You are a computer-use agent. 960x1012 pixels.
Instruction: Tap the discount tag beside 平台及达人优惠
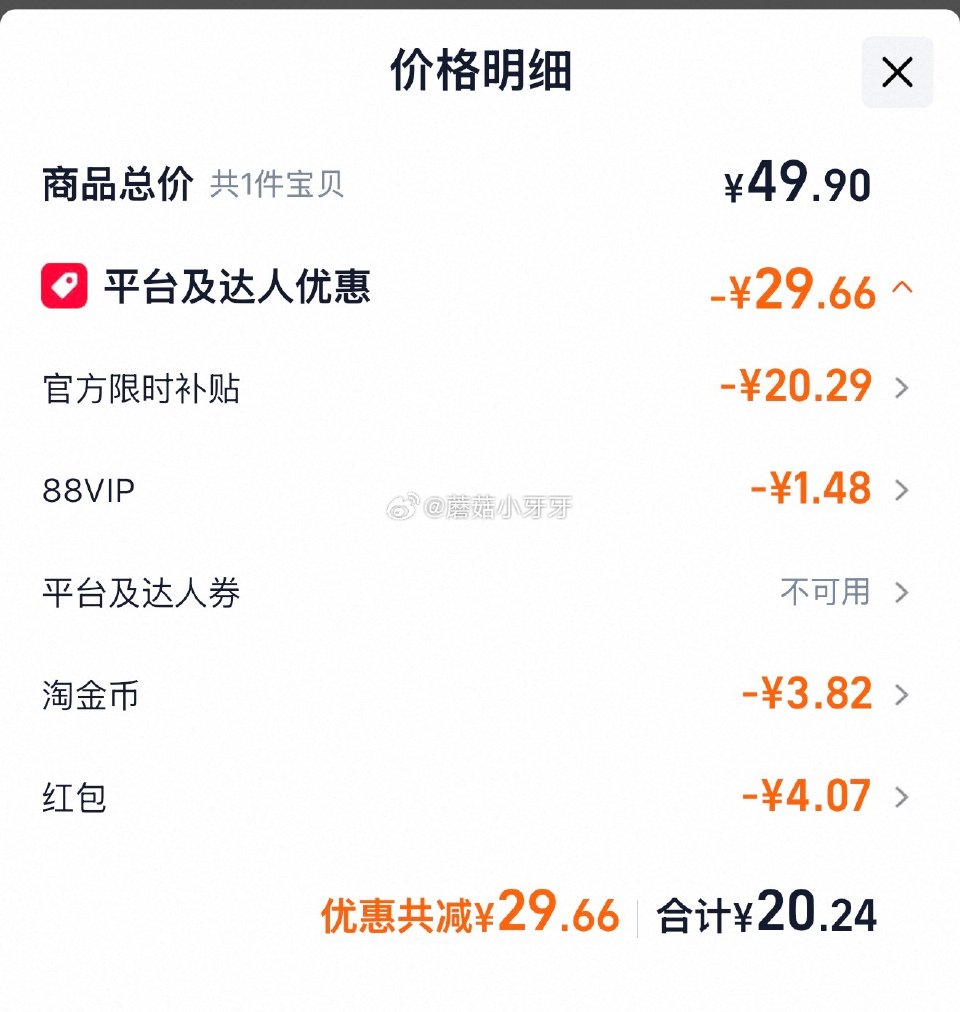[x=65, y=289]
